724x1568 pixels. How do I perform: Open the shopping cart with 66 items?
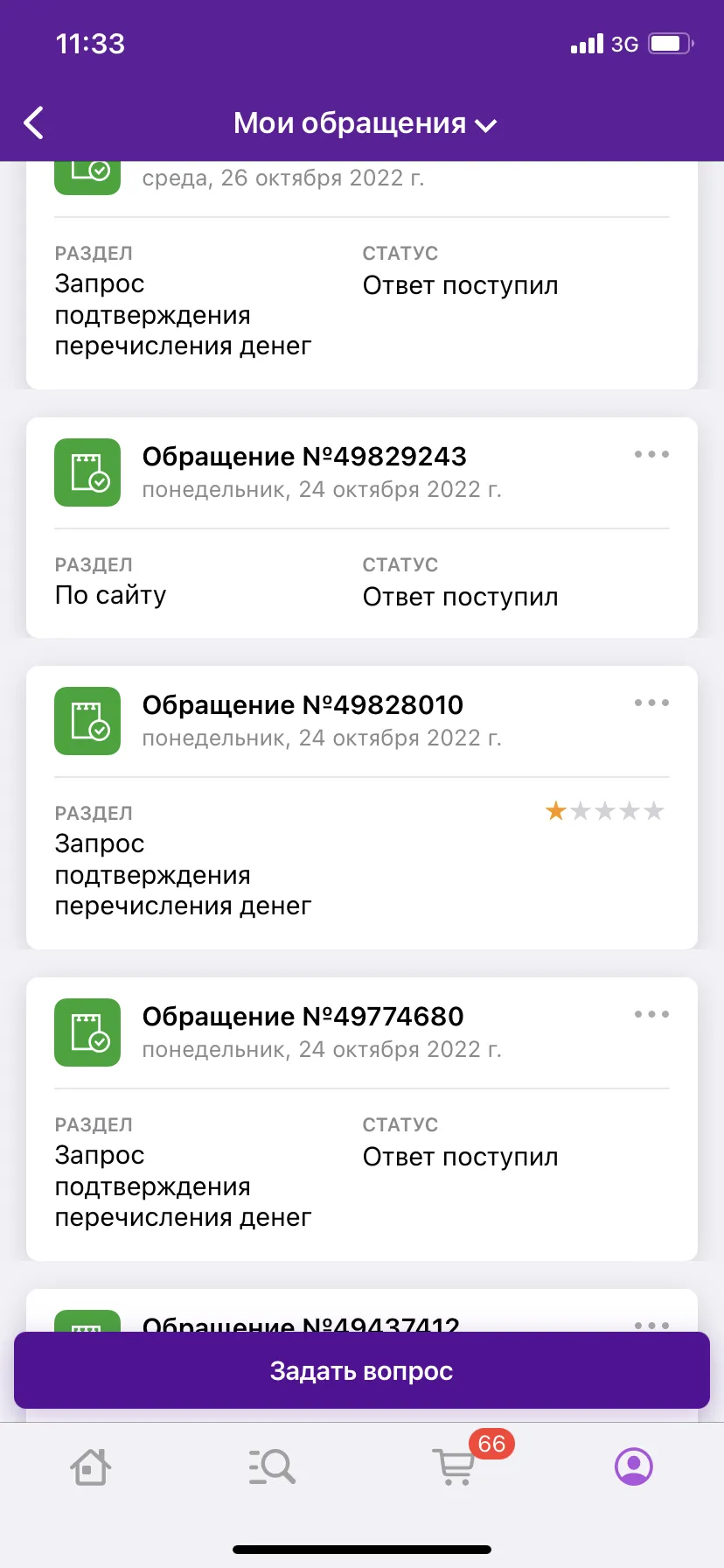454,1466
